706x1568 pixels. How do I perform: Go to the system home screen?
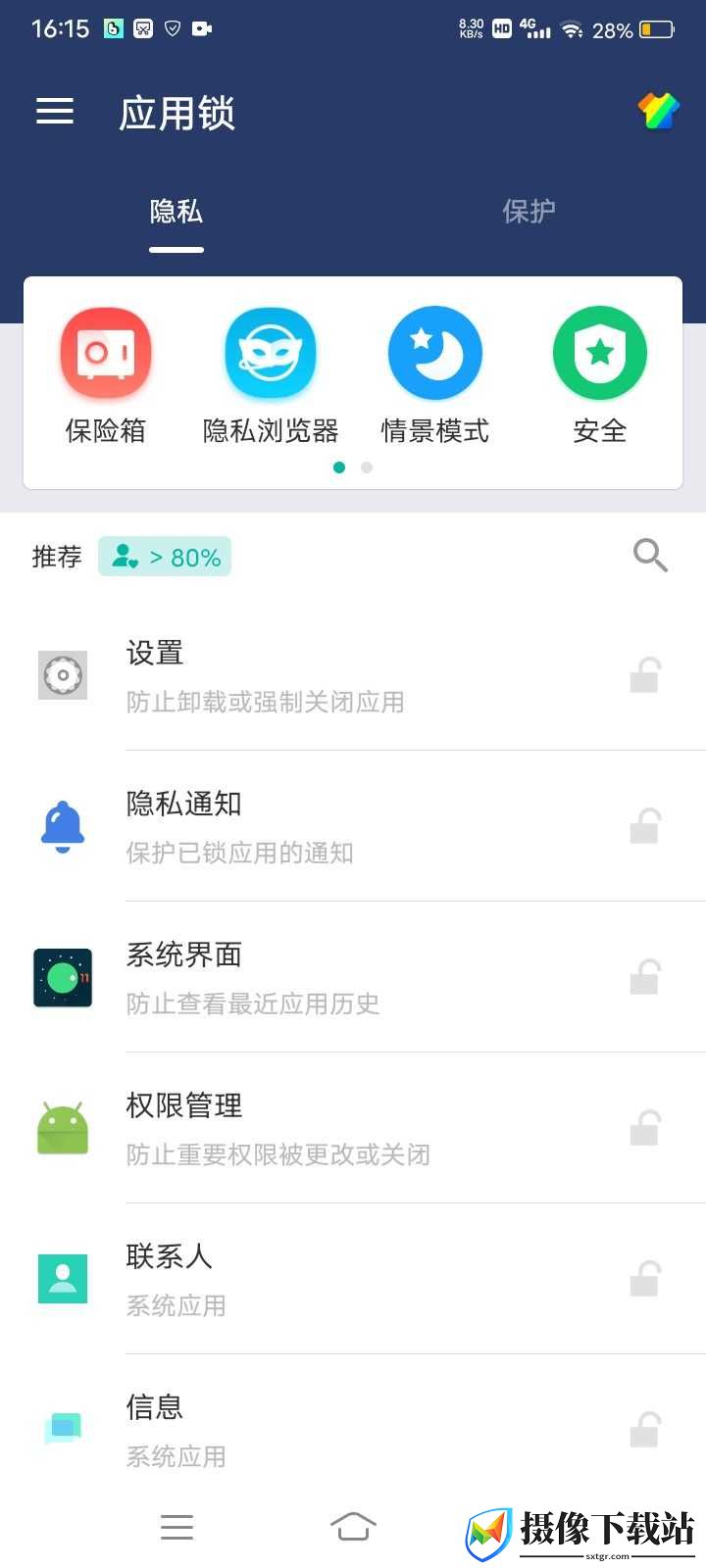(x=353, y=1526)
